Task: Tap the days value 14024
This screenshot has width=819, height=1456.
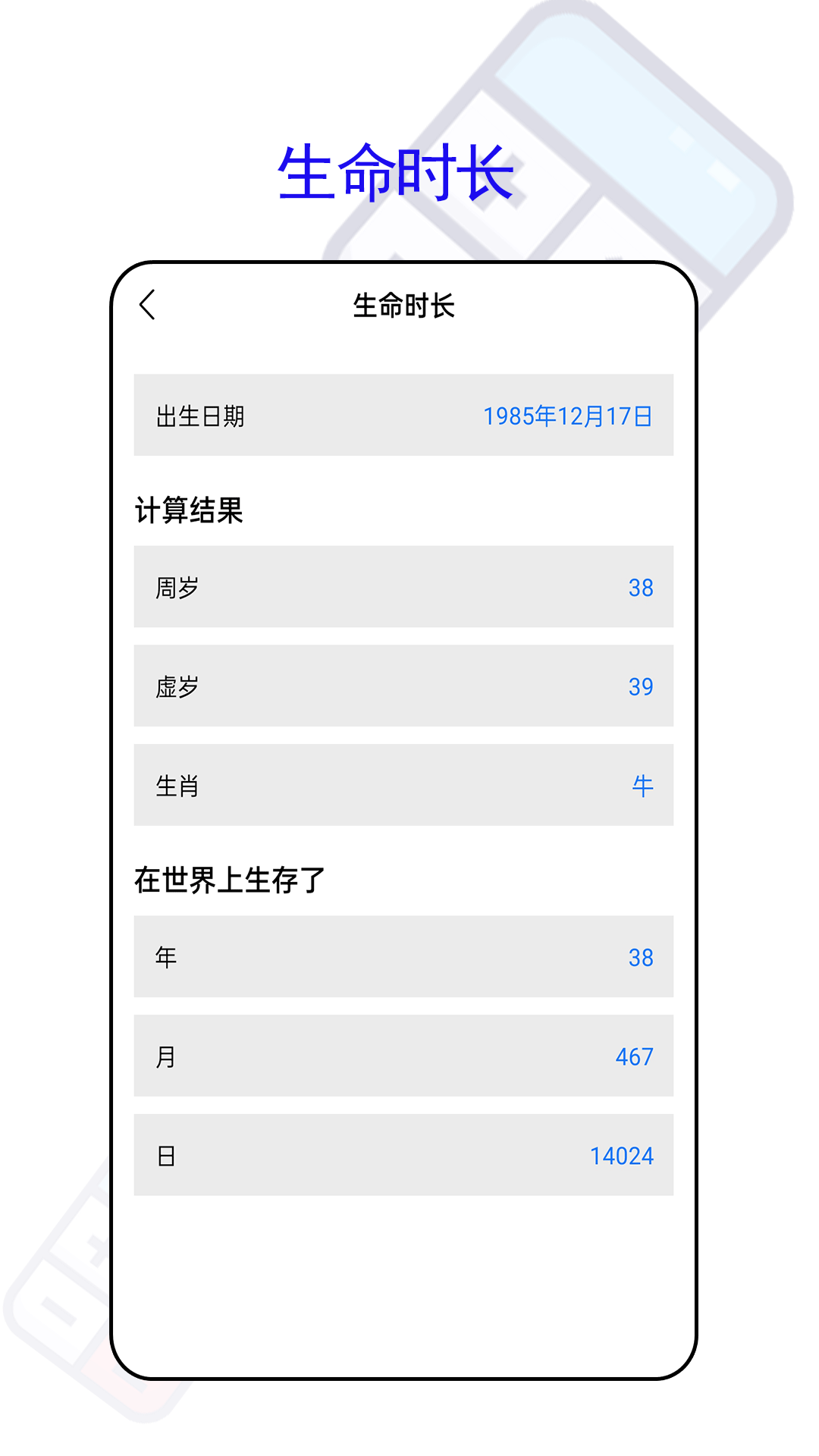Action: coord(622,1156)
